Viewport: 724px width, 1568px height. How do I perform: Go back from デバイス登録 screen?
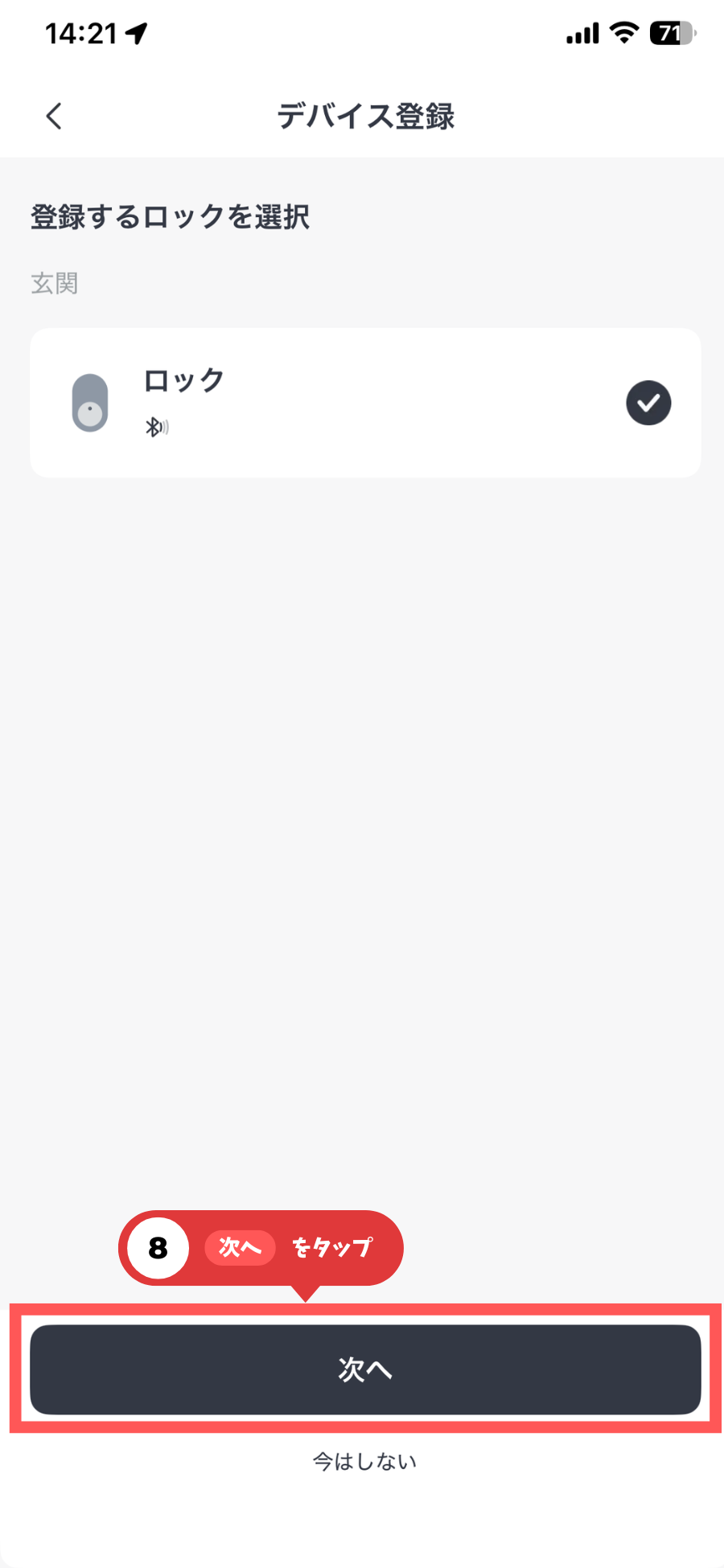(54, 117)
